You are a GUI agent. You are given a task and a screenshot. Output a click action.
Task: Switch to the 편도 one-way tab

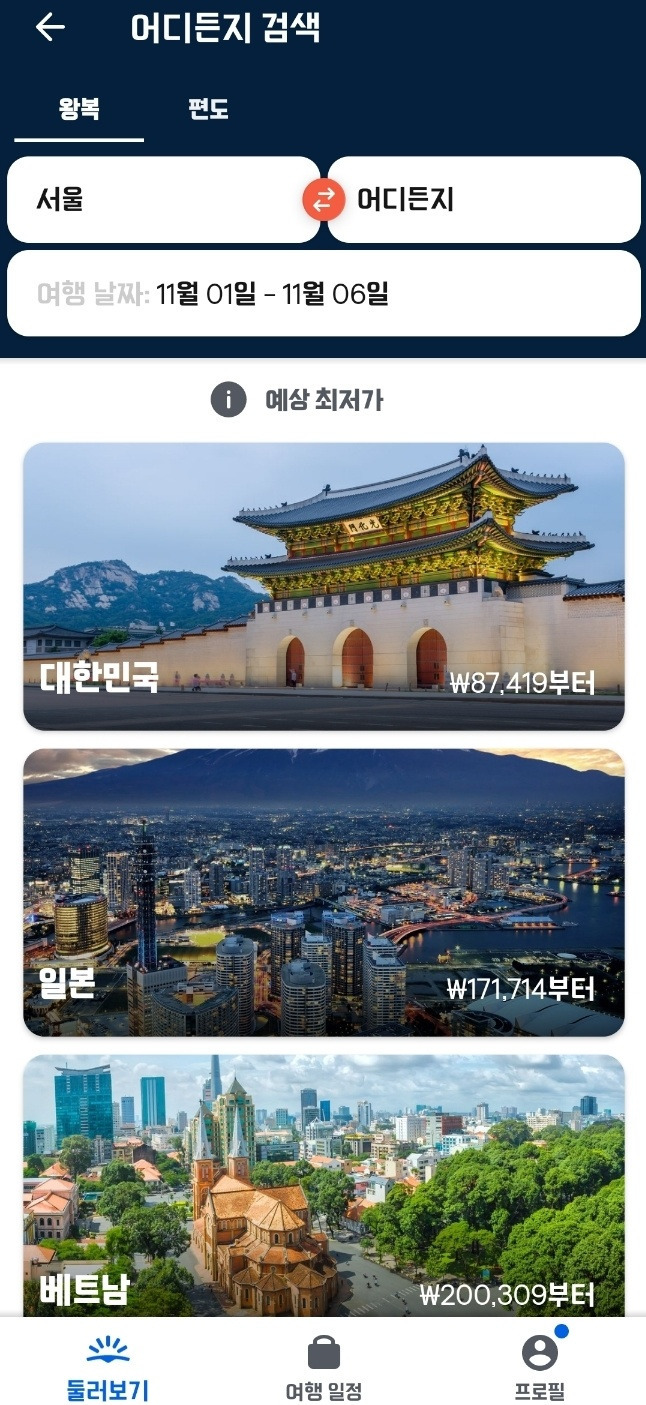(208, 109)
